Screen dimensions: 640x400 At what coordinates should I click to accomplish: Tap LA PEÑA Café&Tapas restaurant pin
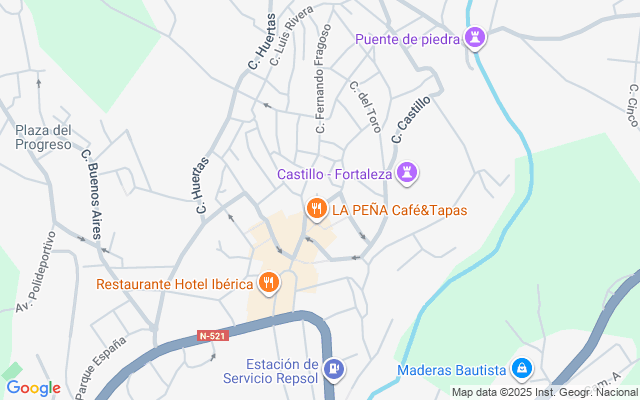point(316,209)
